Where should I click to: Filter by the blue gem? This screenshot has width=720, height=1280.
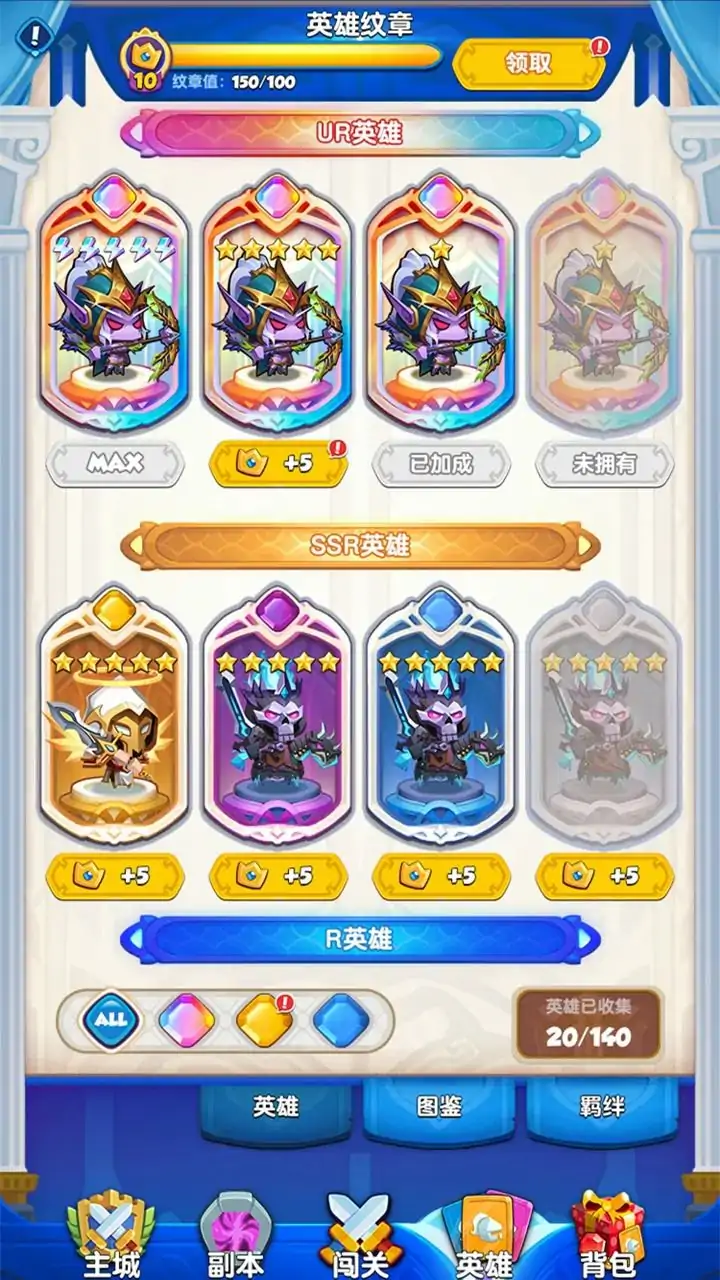(341, 1021)
